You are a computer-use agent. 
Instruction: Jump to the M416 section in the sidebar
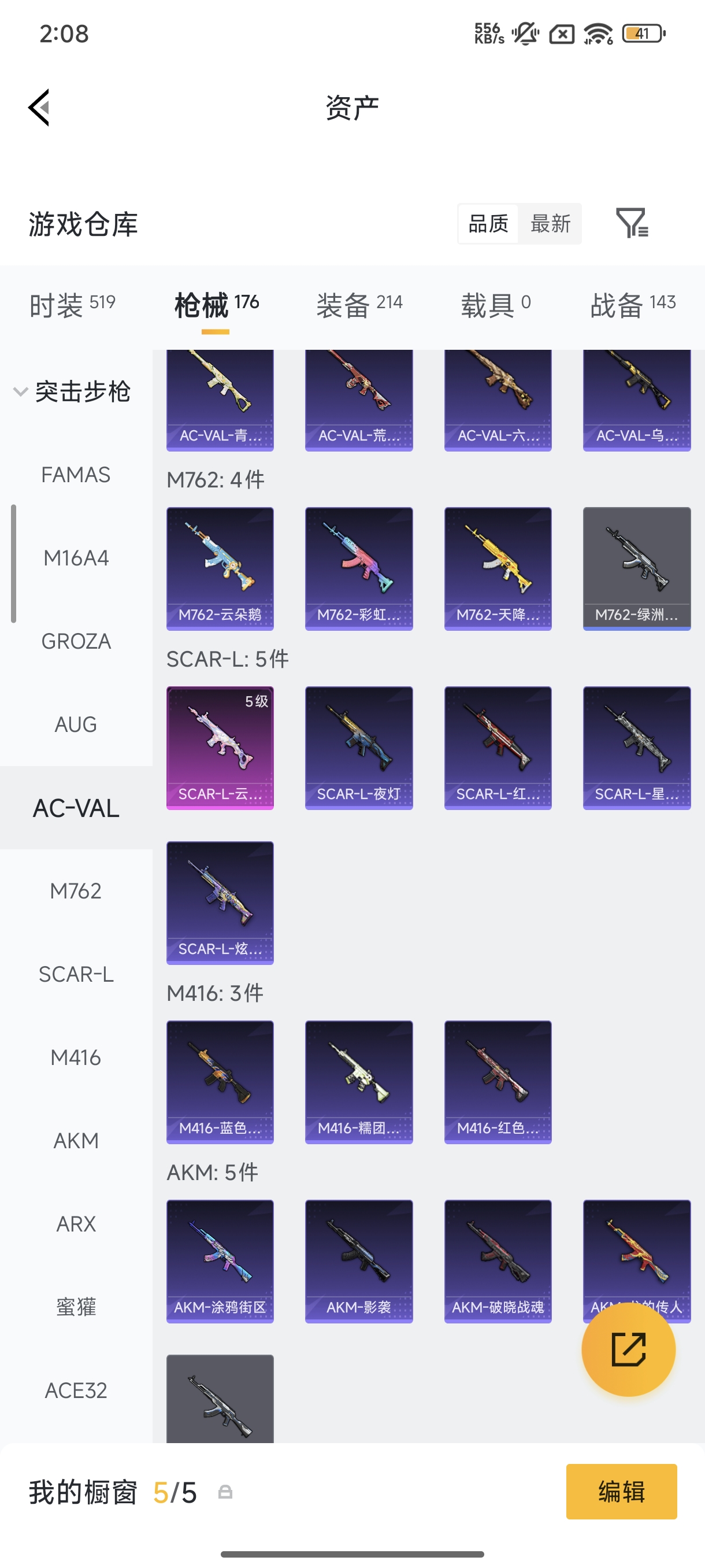pyautogui.click(x=76, y=1057)
